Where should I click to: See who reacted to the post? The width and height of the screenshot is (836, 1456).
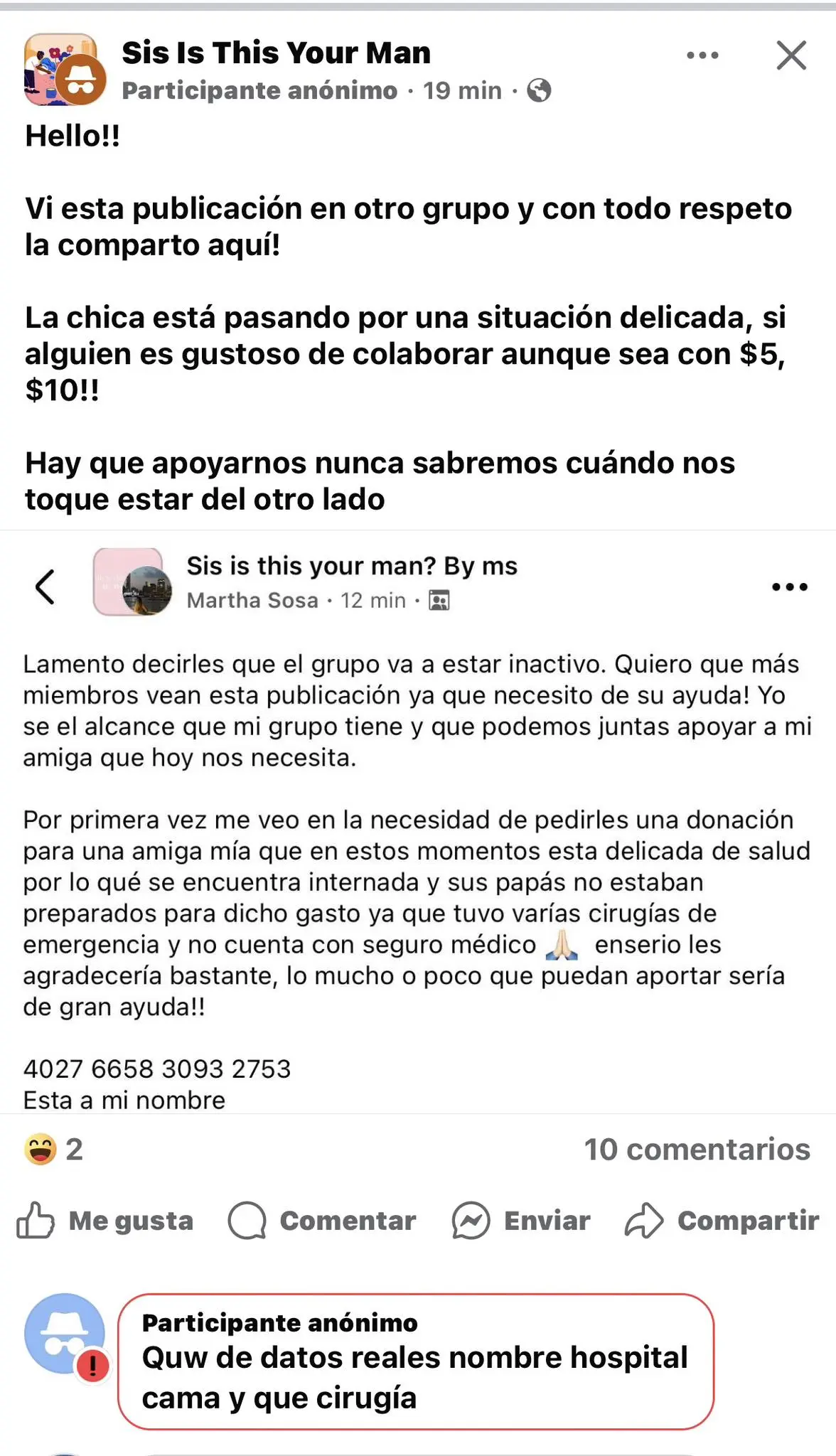click(53, 1150)
